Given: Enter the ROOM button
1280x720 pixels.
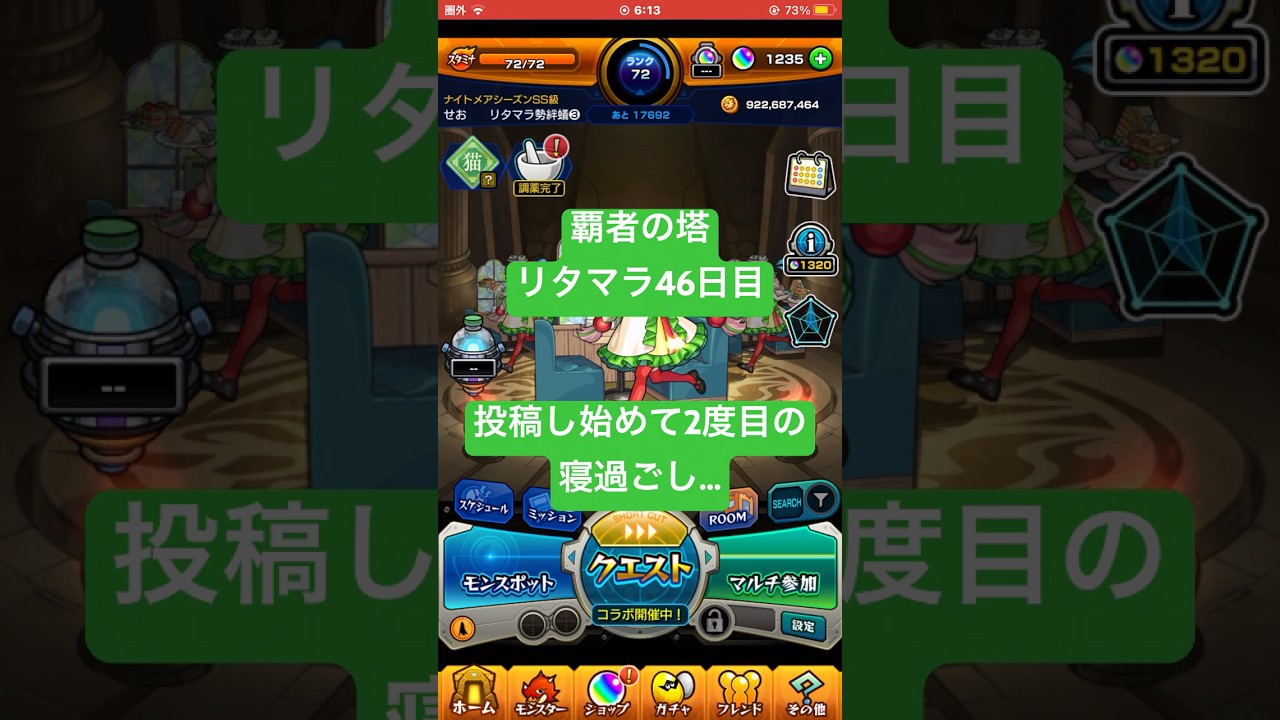Looking at the screenshot, I should pos(728,512).
